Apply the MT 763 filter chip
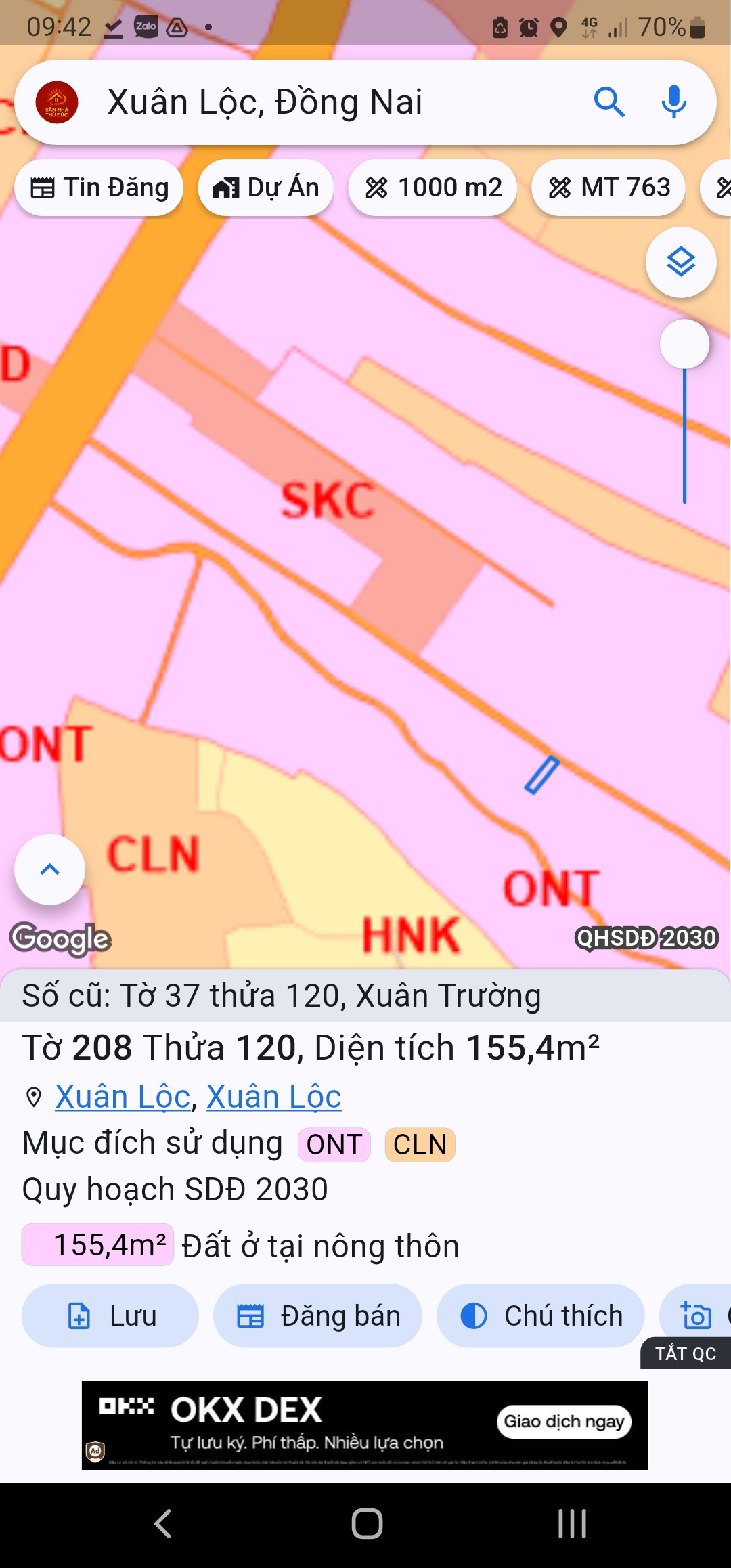Screen dimensions: 731x1568 pyautogui.click(x=608, y=188)
